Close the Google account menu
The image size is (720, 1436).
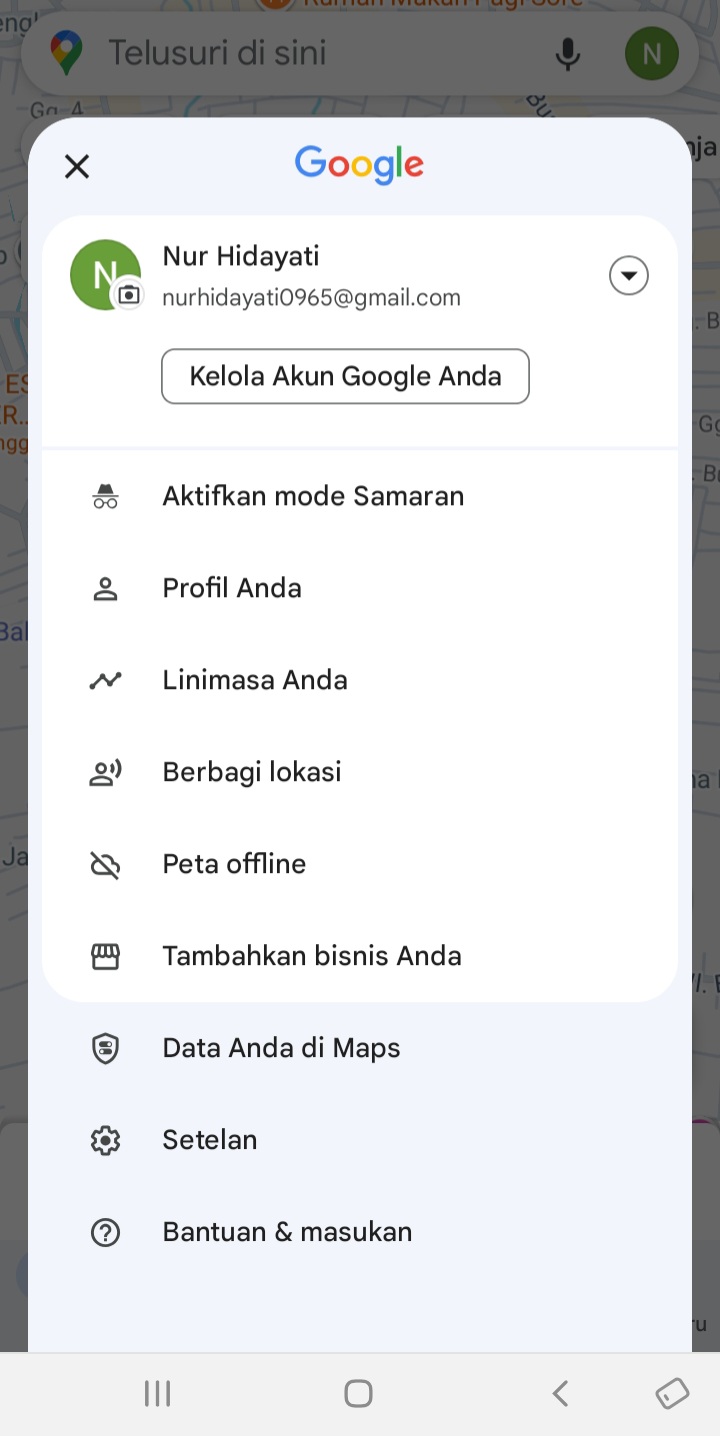[x=77, y=167]
